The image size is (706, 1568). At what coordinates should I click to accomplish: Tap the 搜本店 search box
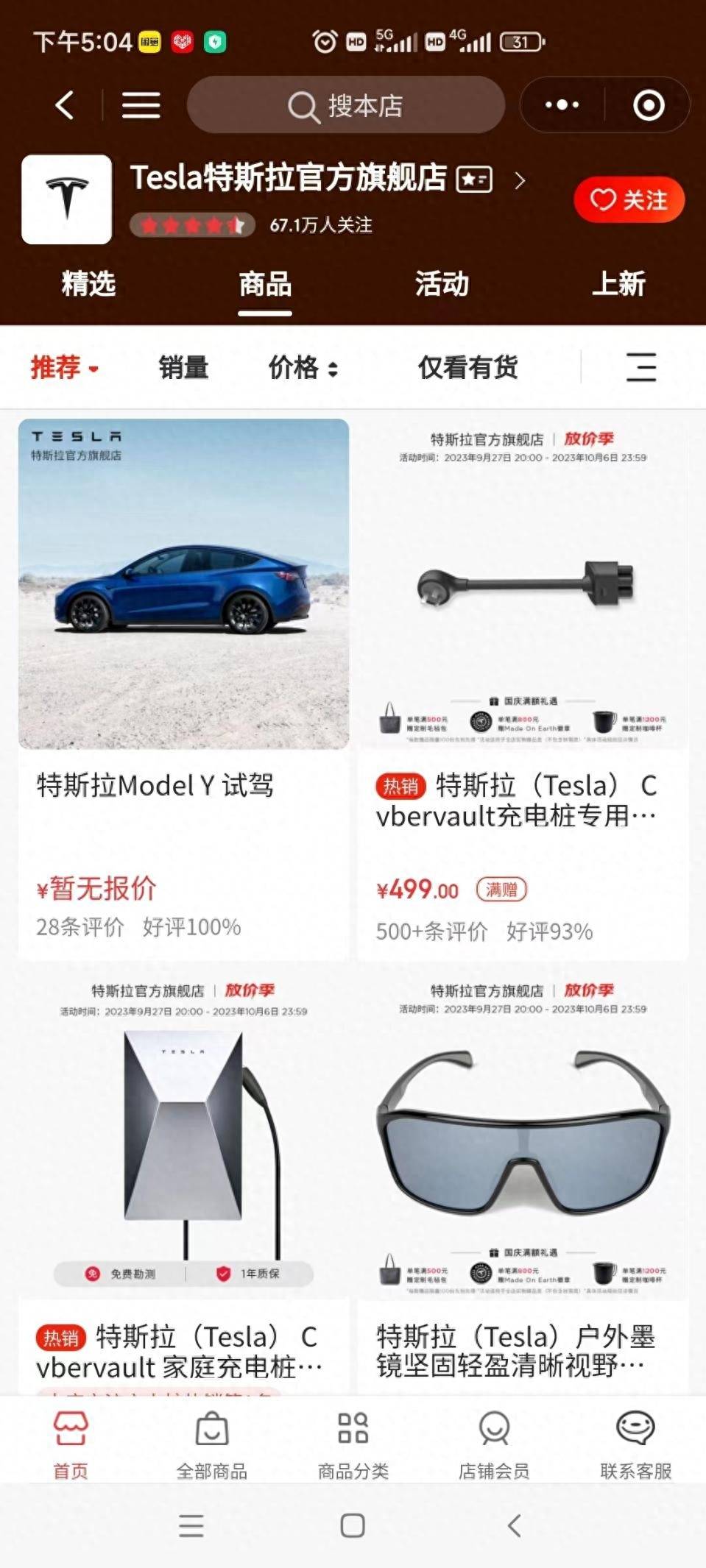point(346,105)
